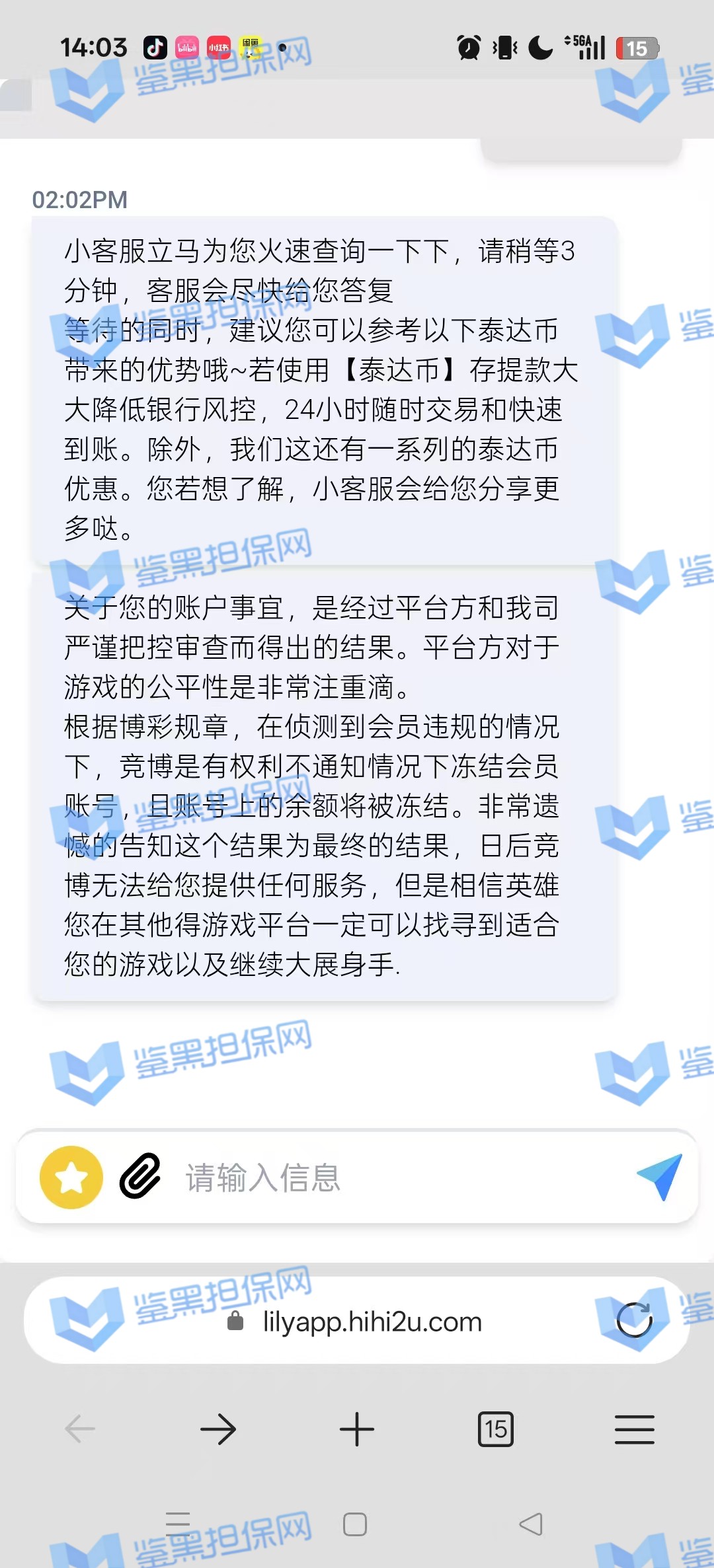Screen dimensions: 714x1568
Task: Go to the phone home screen
Action: pos(355,1524)
